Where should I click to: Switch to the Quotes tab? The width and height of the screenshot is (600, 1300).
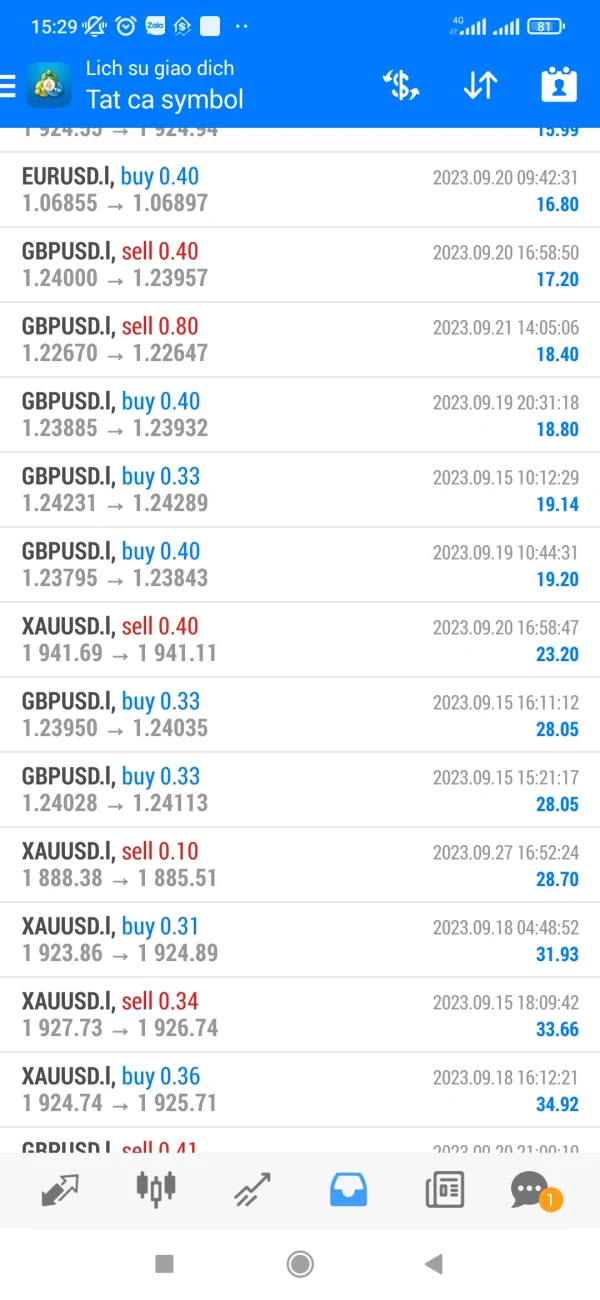pos(60,1189)
